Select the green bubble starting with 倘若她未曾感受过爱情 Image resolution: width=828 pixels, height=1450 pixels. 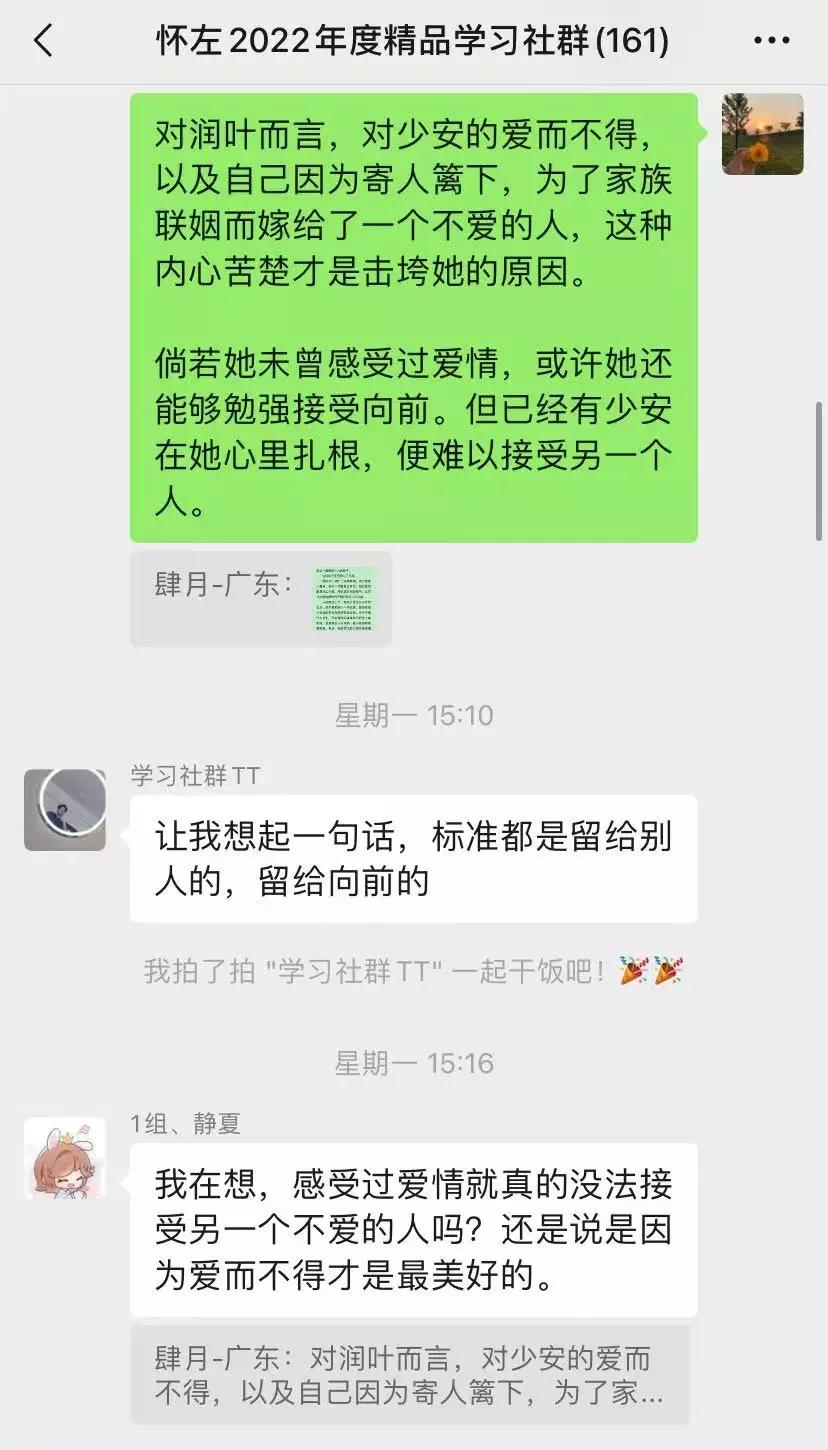coord(414,430)
